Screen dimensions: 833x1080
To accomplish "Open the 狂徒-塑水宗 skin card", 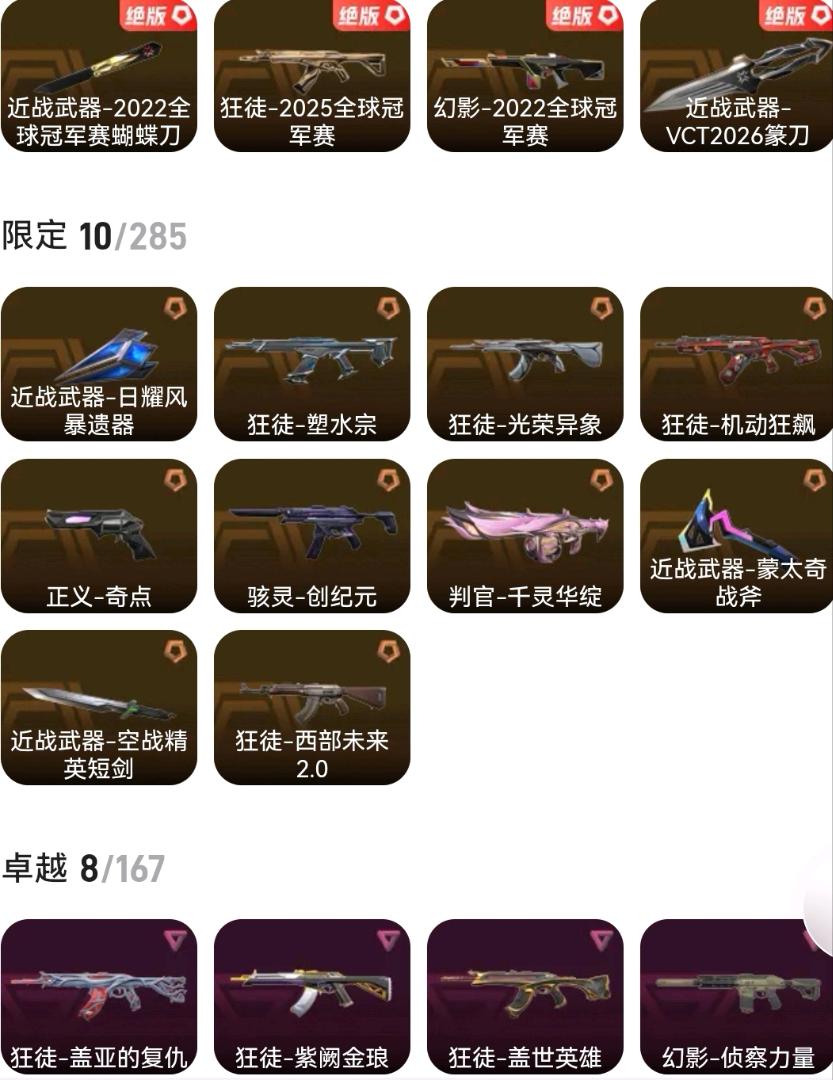I will (x=312, y=364).
